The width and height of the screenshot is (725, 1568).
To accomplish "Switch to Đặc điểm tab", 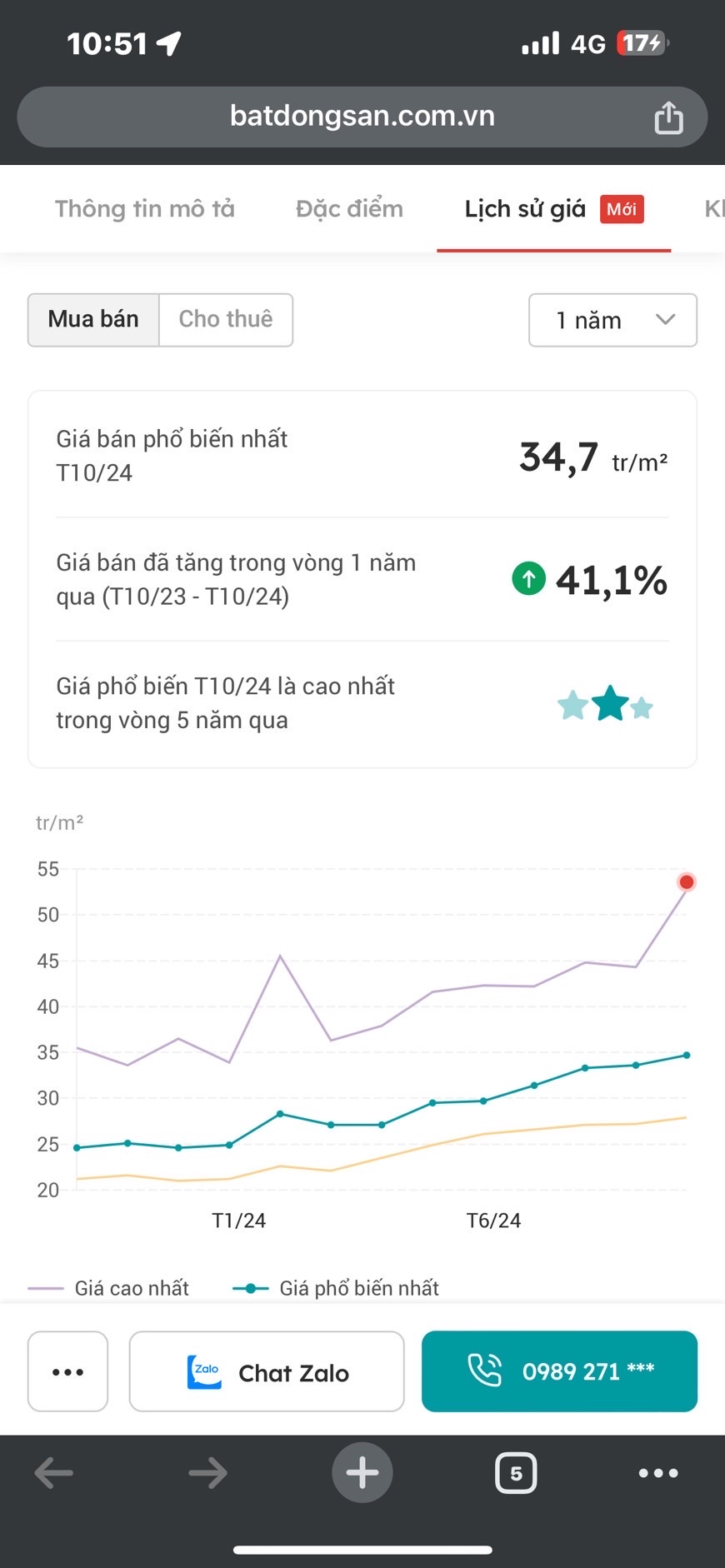I will click(x=349, y=209).
